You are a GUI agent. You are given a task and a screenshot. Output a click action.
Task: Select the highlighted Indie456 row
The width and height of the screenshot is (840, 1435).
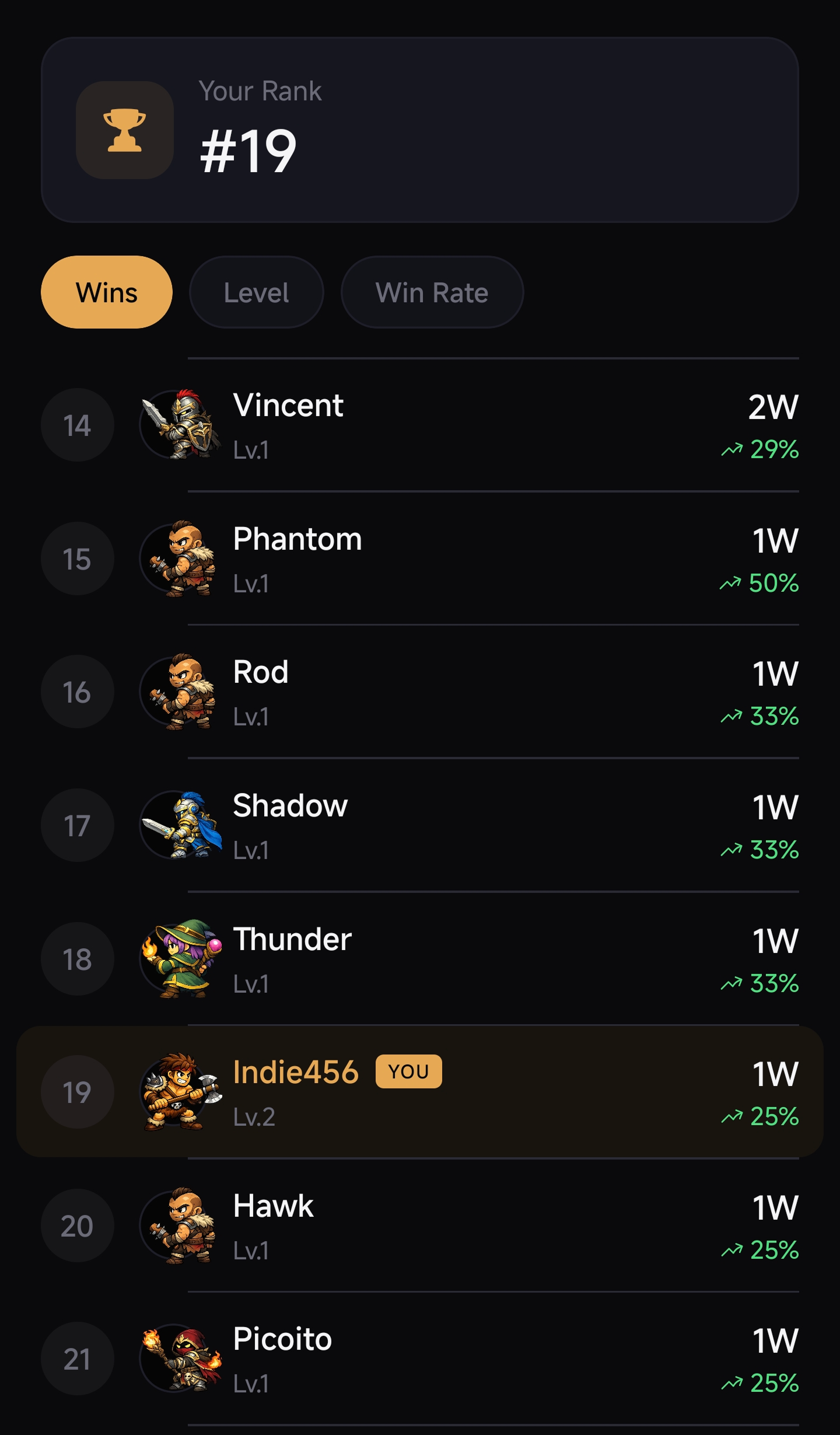tap(420, 1091)
